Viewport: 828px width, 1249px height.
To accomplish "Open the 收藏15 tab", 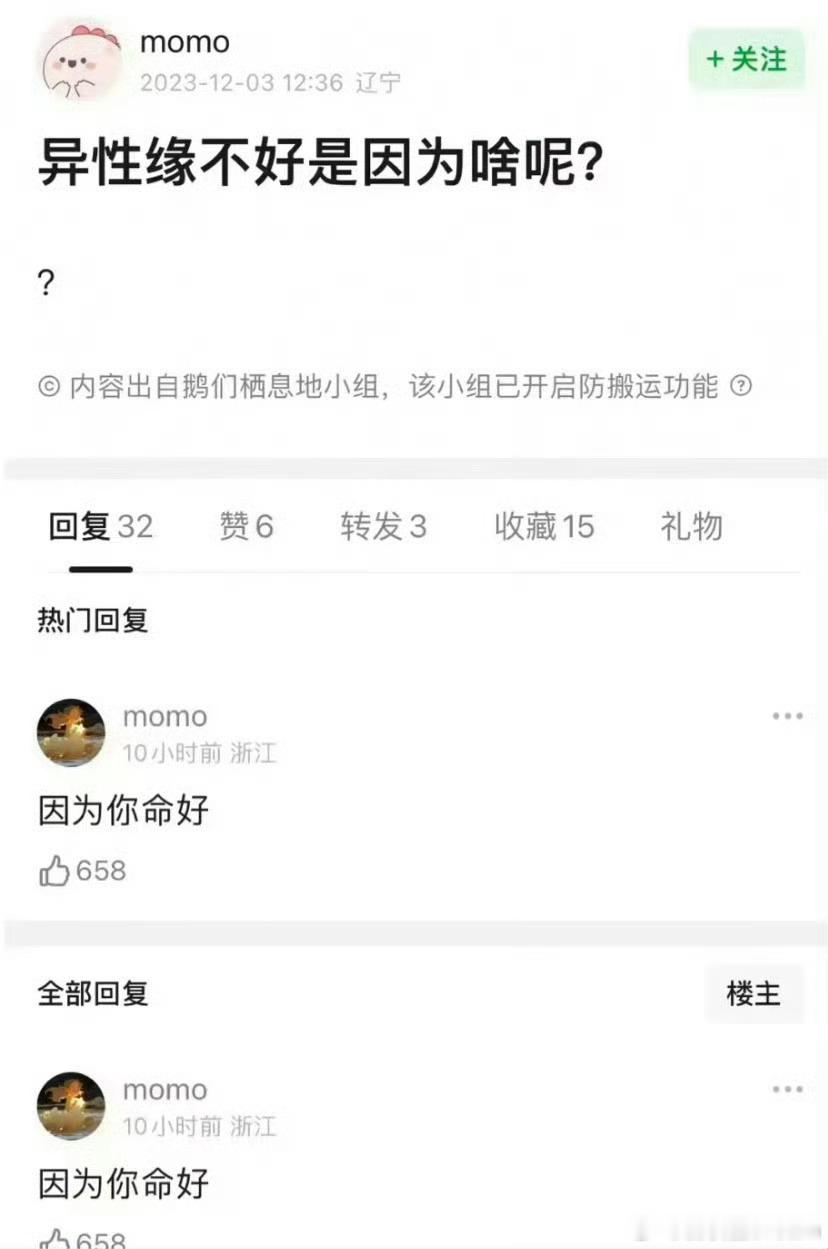I will click(543, 527).
